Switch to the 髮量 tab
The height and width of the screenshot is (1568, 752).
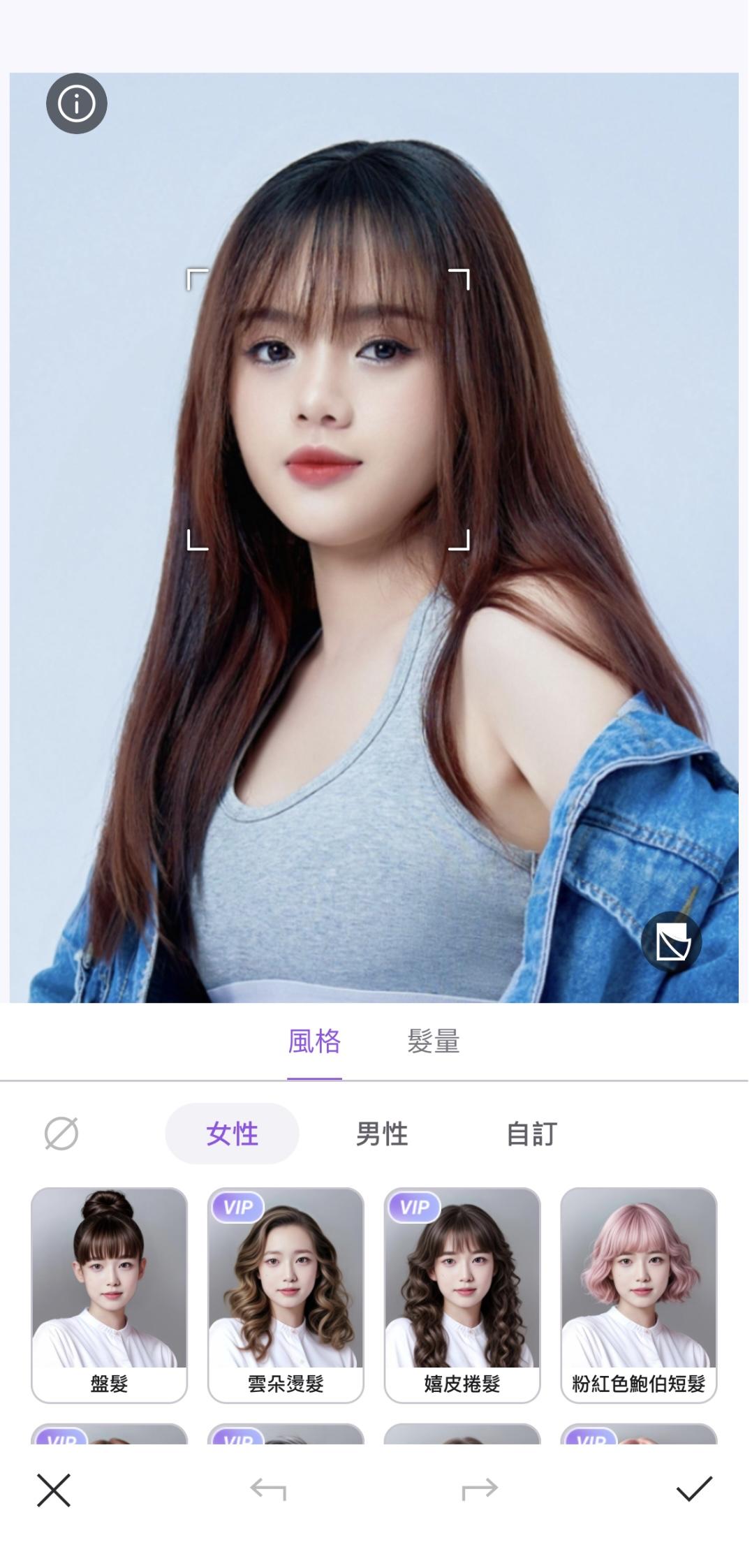click(433, 1041)
